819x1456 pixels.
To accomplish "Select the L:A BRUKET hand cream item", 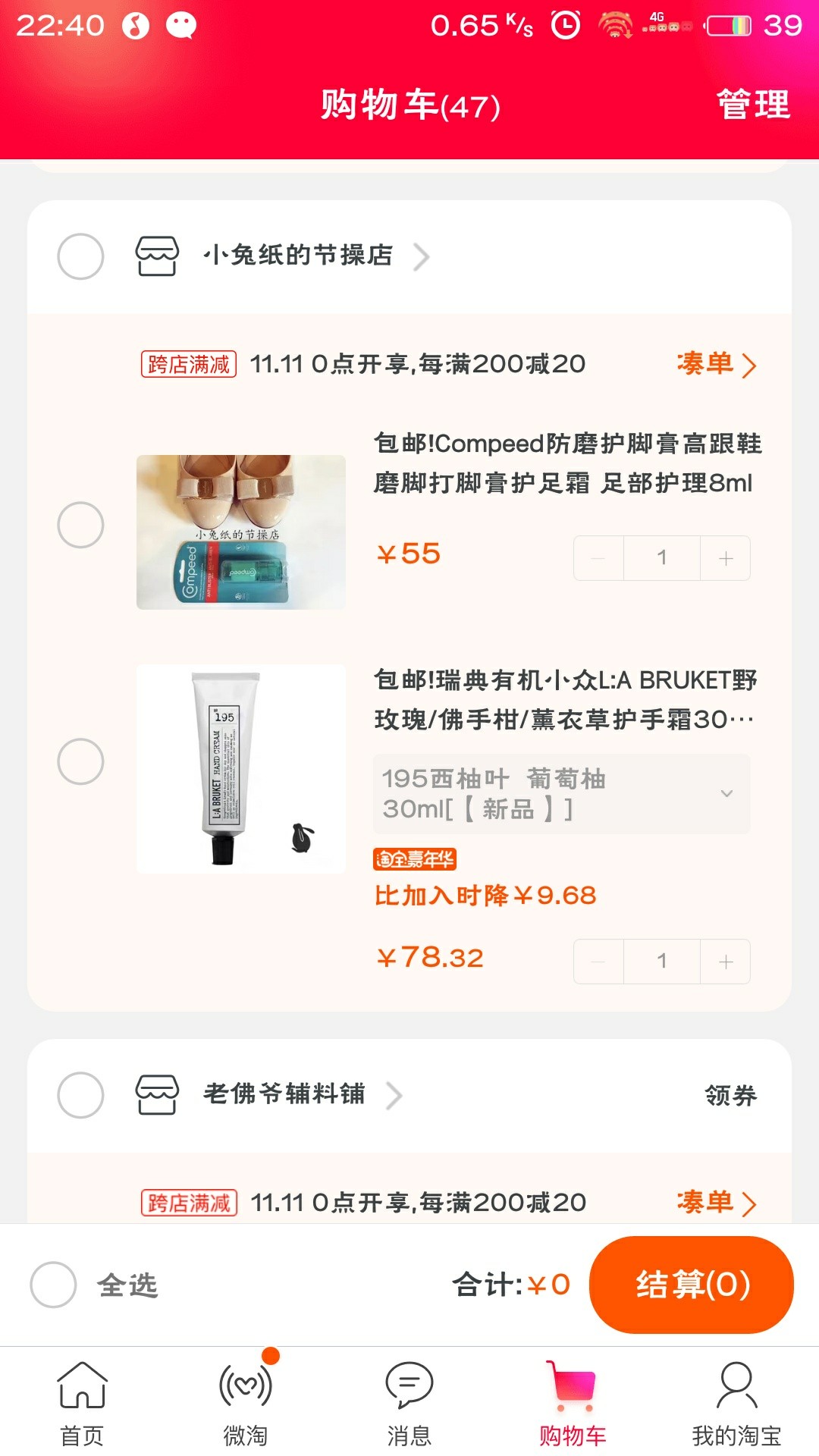I will click(80, 761).
